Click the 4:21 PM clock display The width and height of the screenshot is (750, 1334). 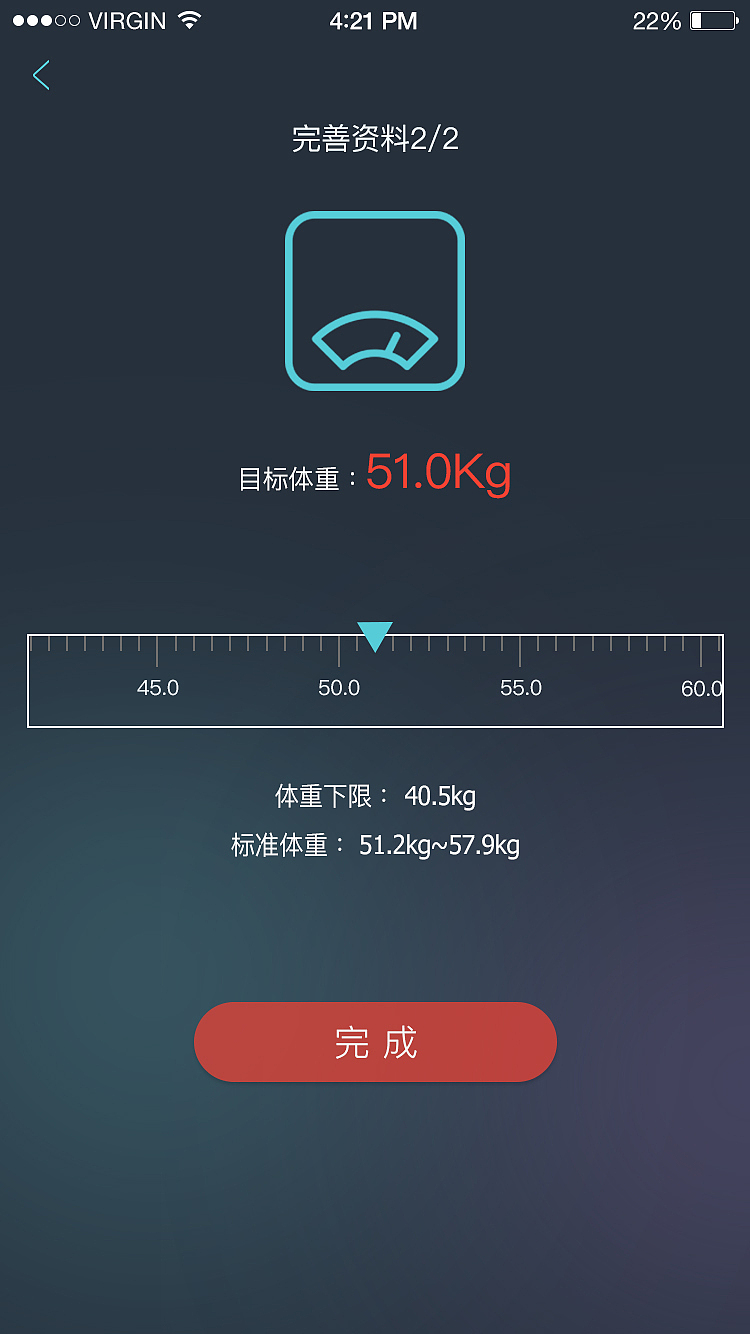(373, 20)
